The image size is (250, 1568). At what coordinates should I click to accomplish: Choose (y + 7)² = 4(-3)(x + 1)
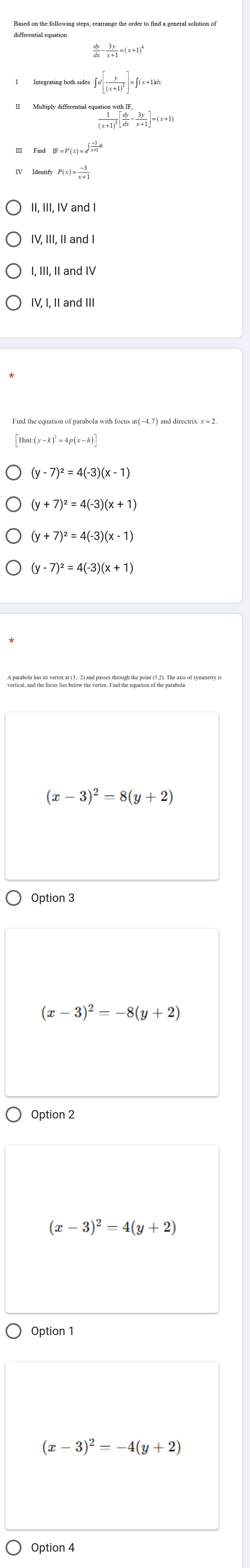point(14,504)
